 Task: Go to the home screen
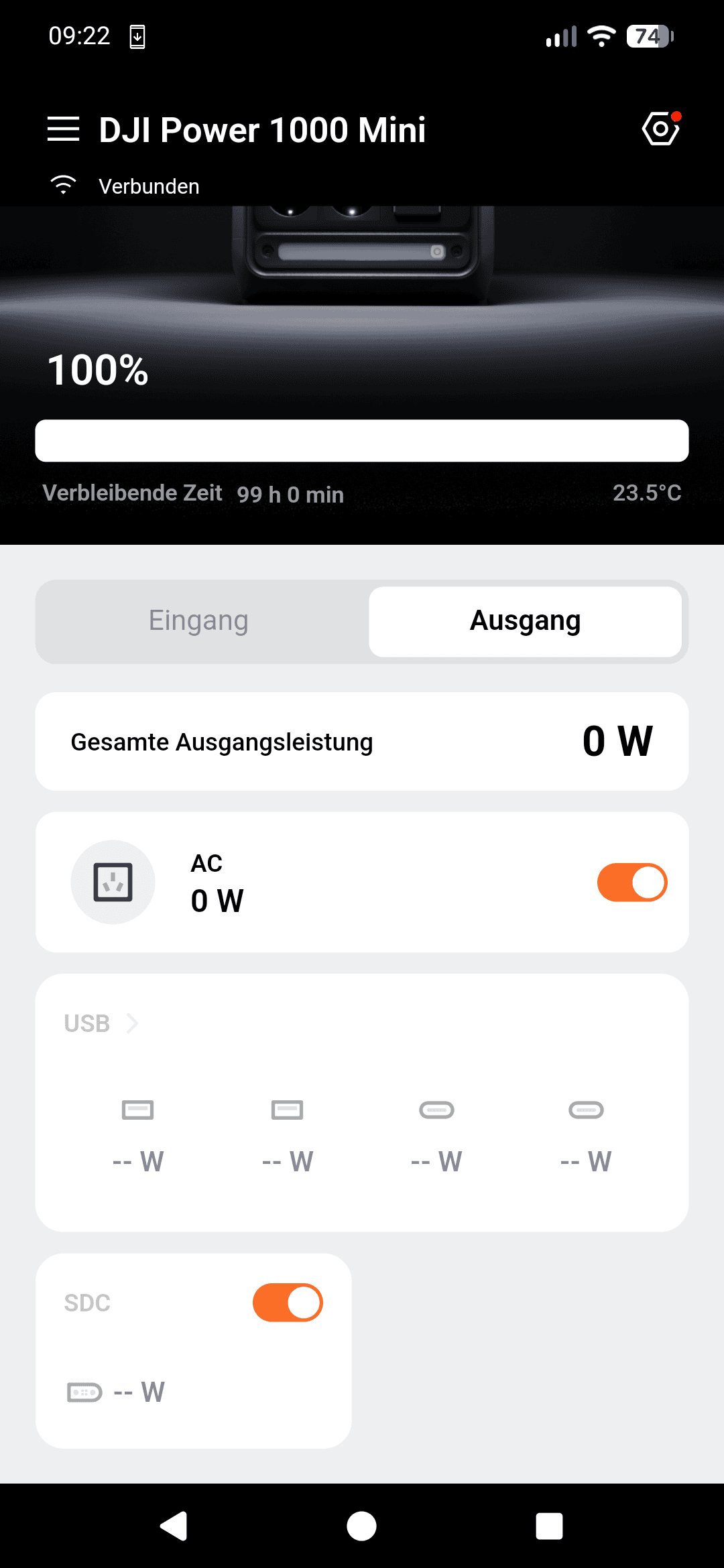pos(361,1526)
